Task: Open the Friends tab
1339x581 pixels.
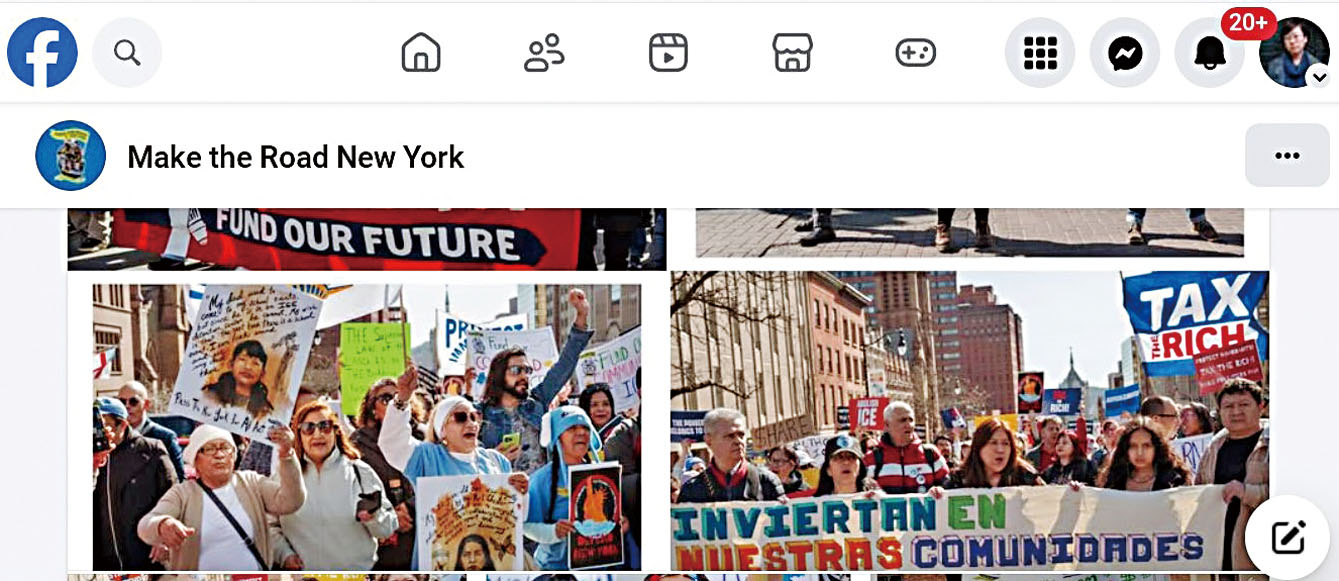Action: [544, 52]
